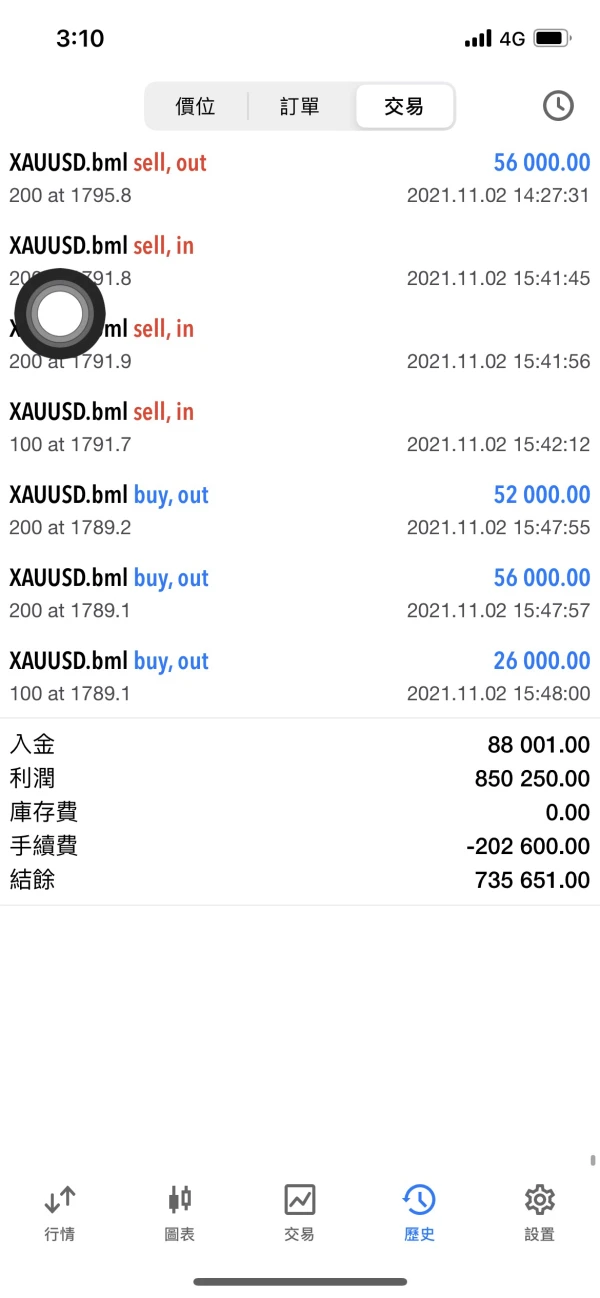Open the buy, out deal at 1789.2

[300, 510]
